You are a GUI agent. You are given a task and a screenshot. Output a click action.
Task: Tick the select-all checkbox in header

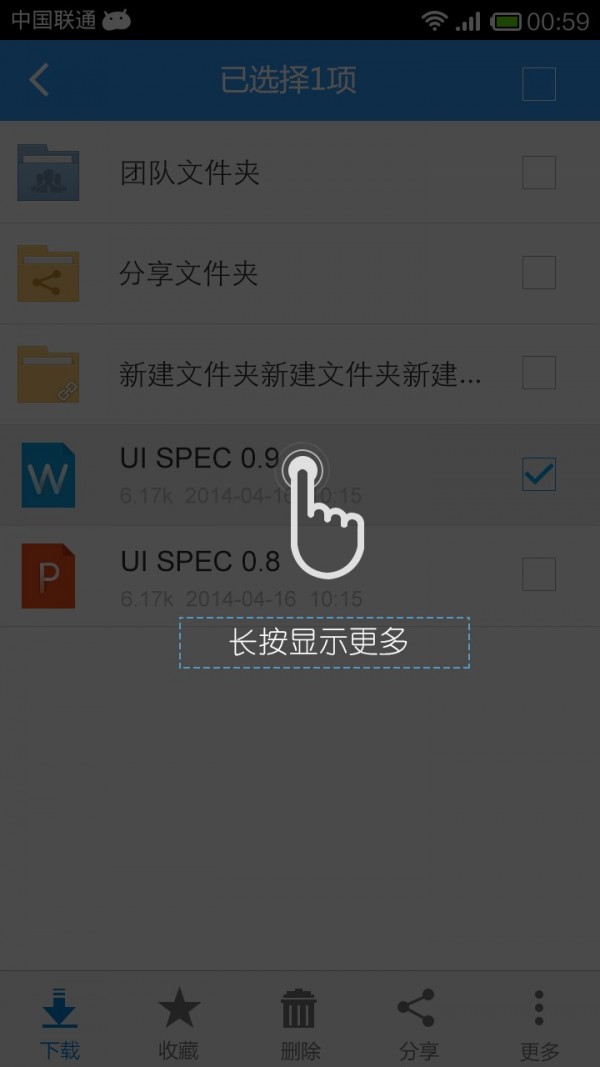[539, 84]
